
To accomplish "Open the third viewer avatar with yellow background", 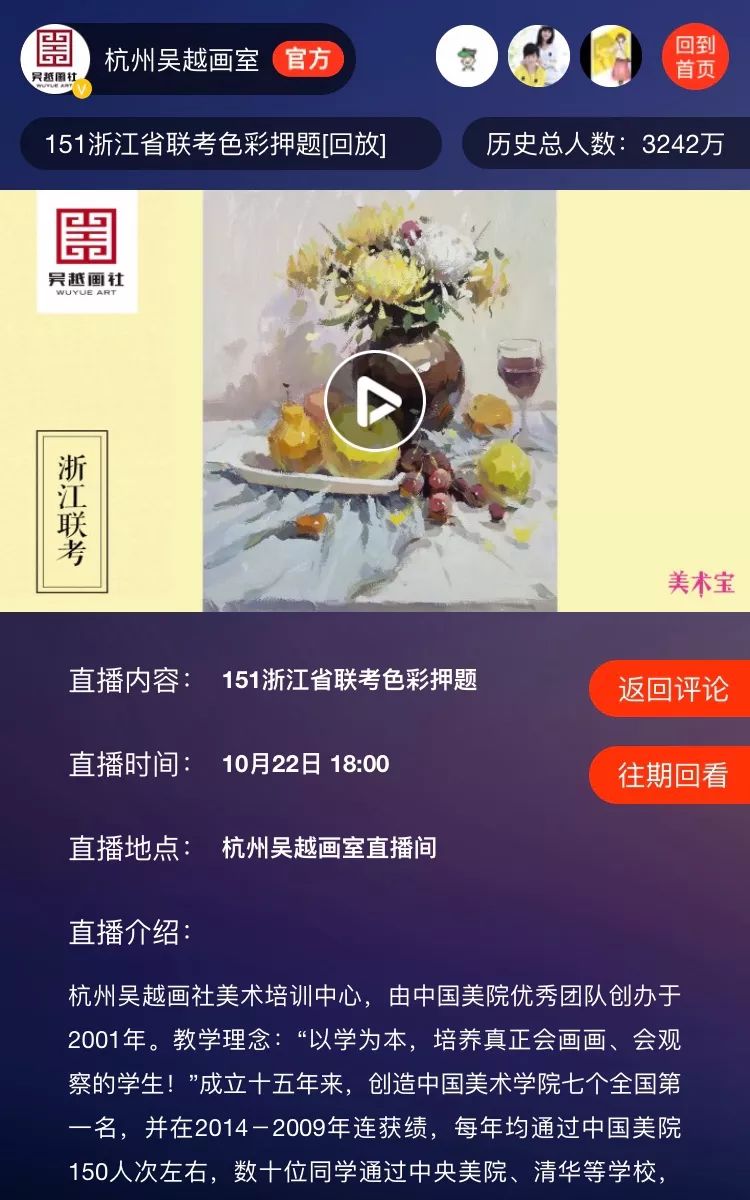I will (611, 57).
